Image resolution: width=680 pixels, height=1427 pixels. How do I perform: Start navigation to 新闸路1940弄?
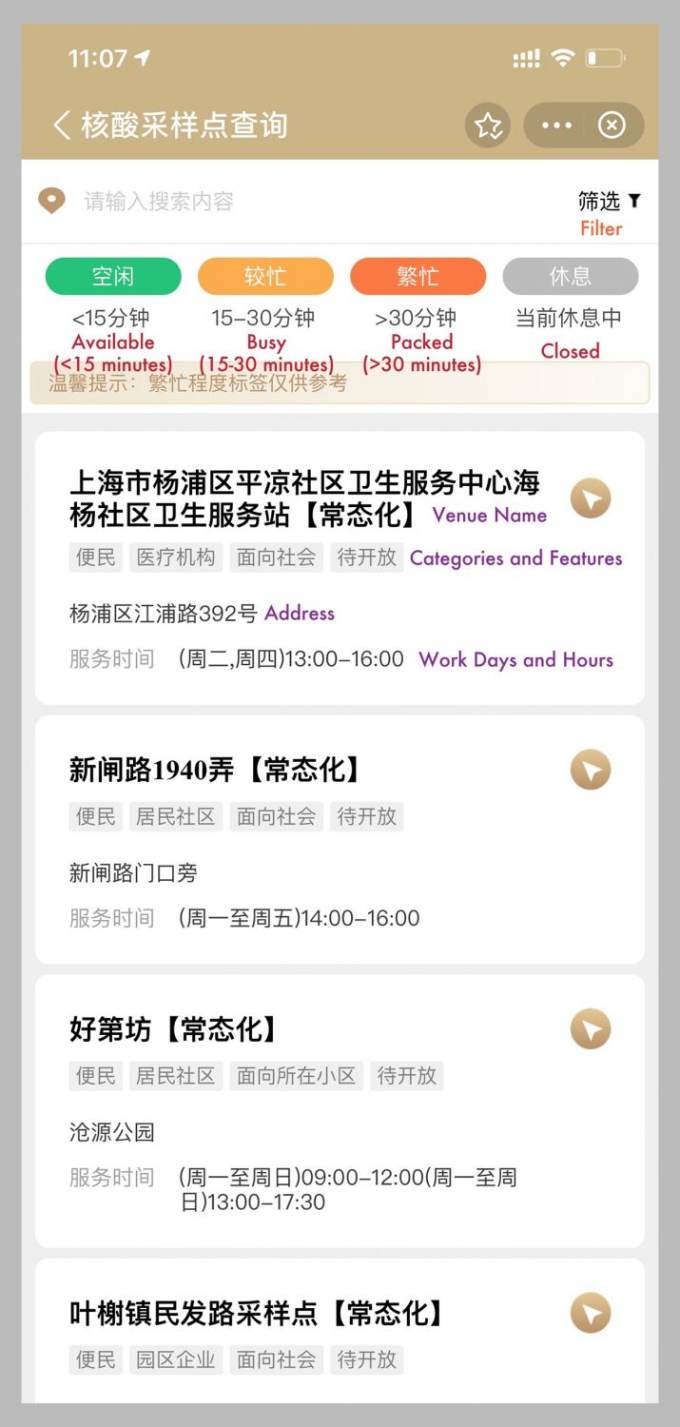click(590, 770)
